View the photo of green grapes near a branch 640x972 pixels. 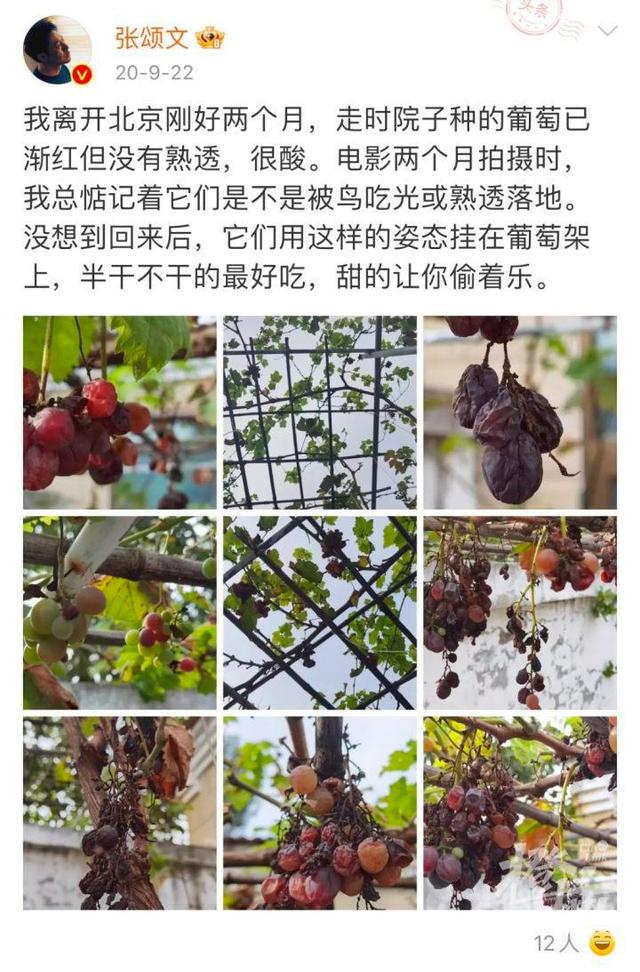click(x=119, y=612)
